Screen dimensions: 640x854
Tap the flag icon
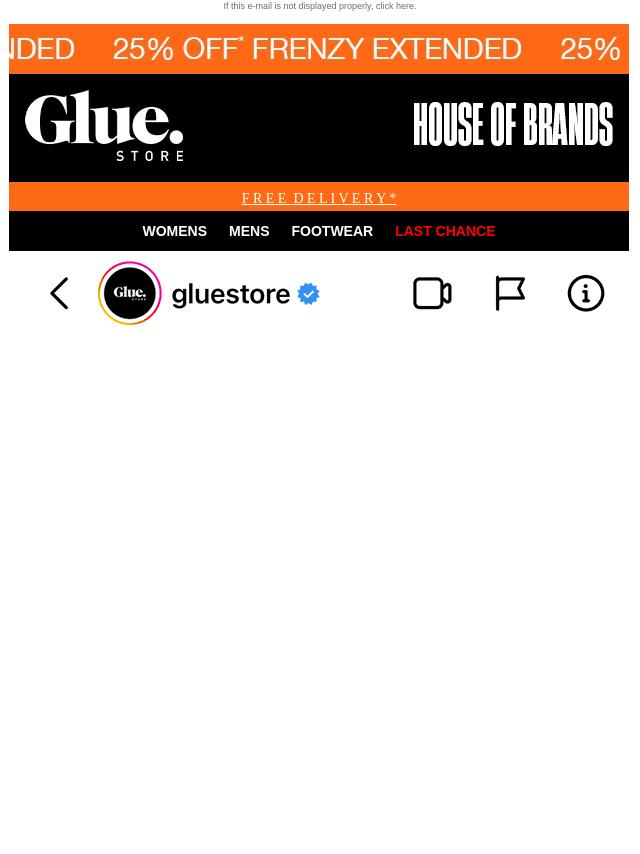pos(510,293)
